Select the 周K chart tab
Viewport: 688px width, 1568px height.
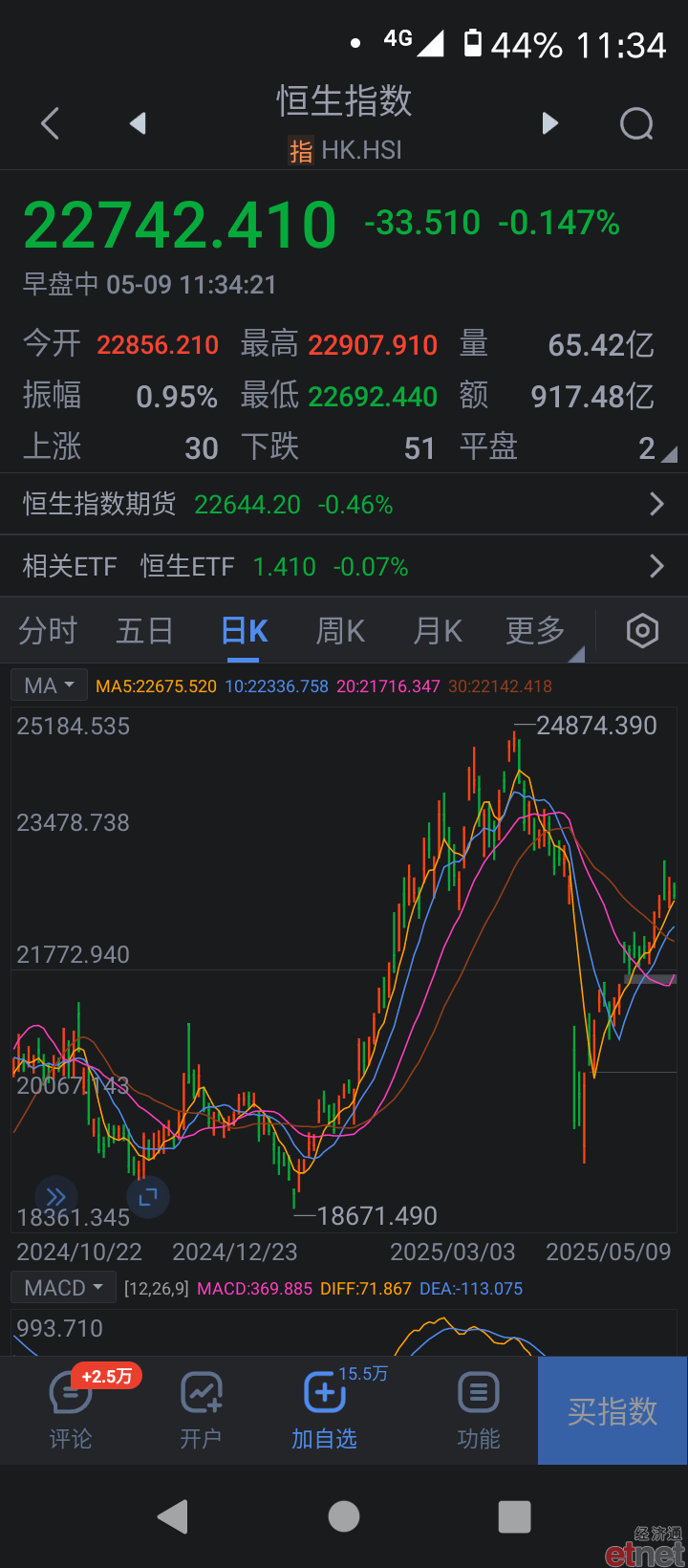[x=340, y=631]
